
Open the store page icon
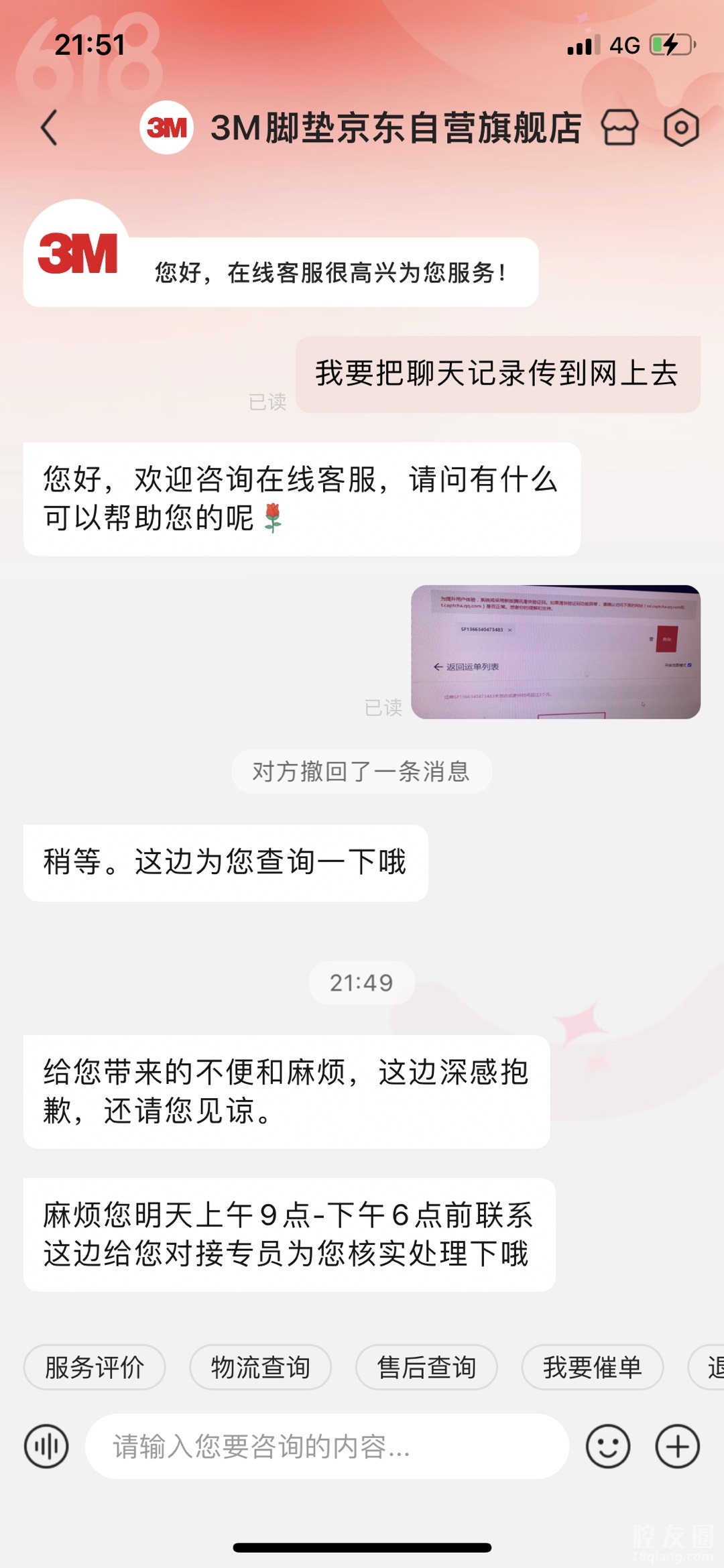pyautogui.click(x=619, y=127)
